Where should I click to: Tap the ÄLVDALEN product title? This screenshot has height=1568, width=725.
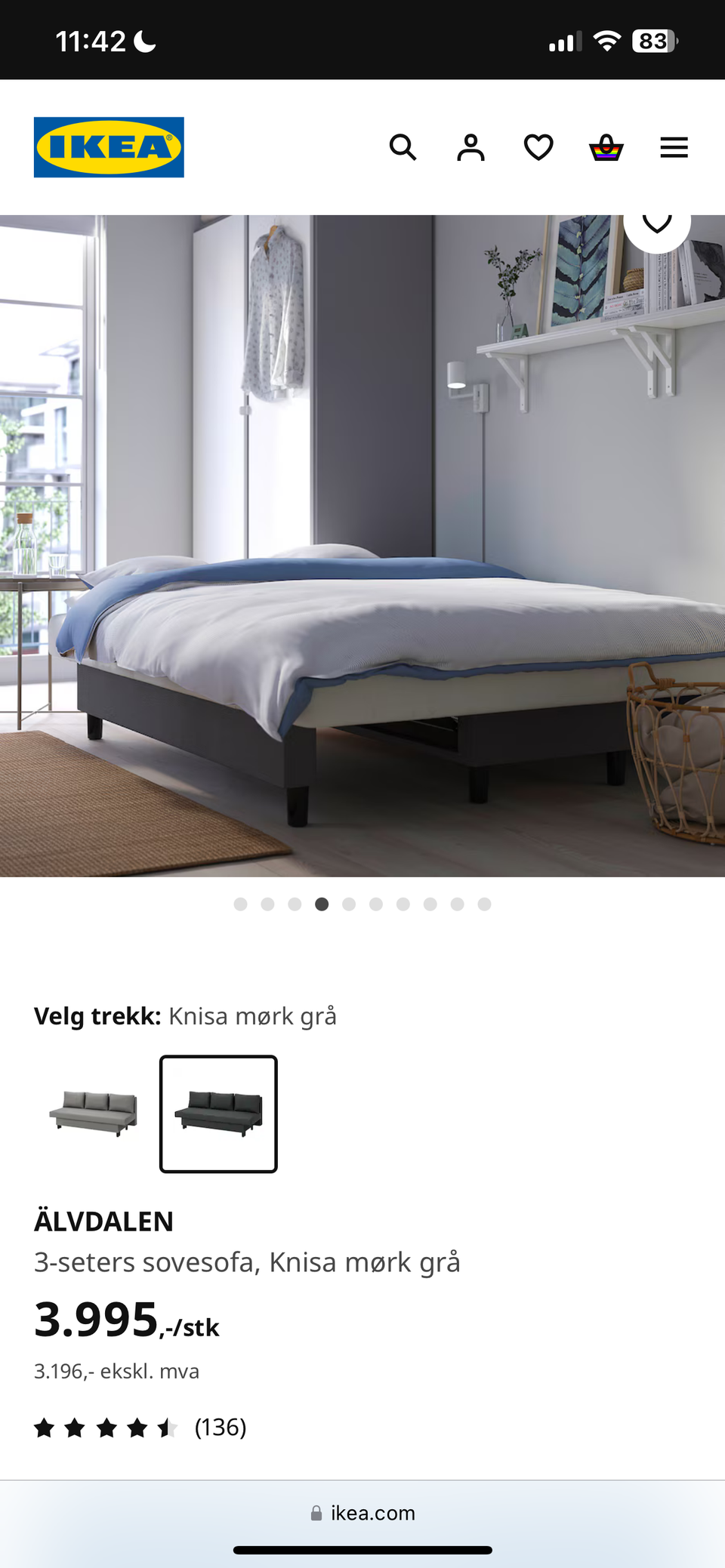(103, 1219)
